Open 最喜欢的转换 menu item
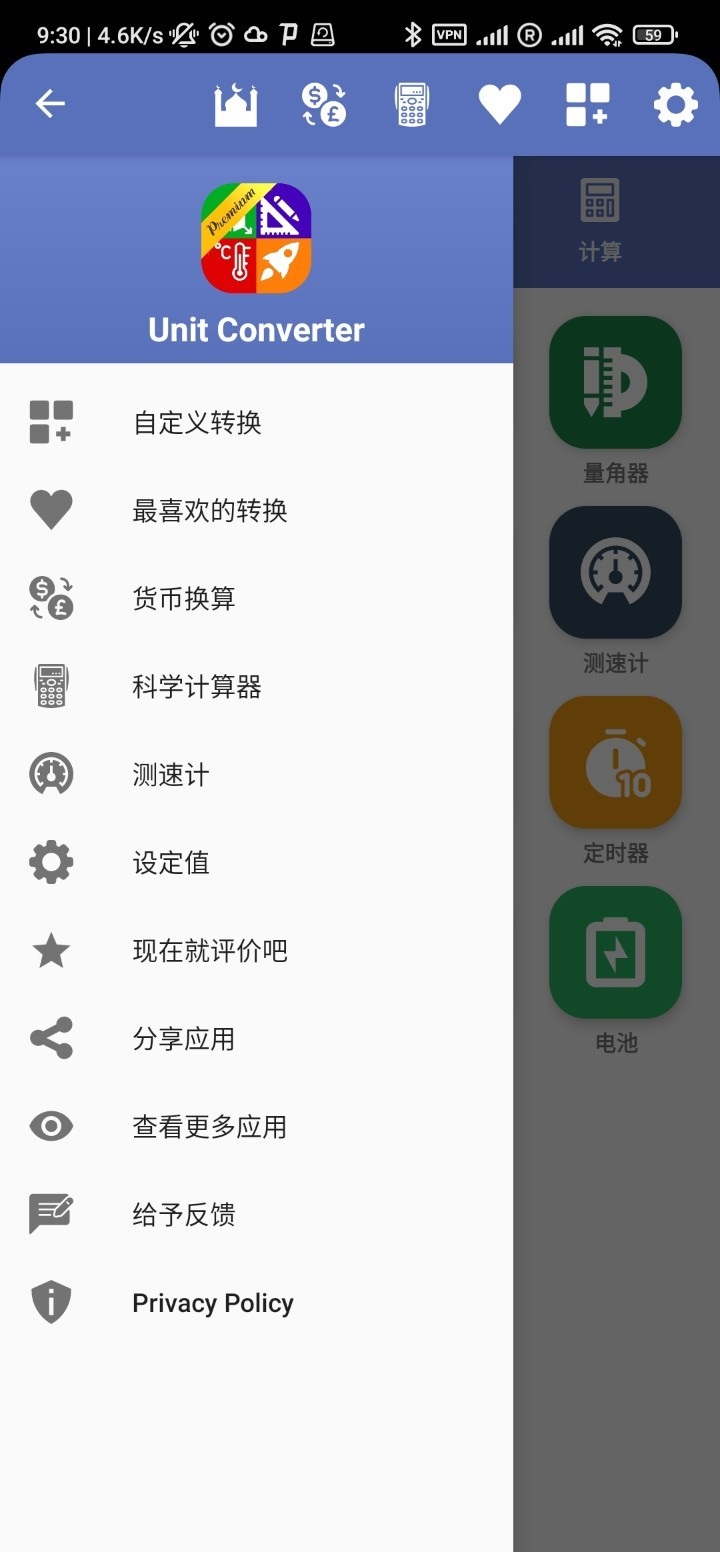The height and width of the screenshot is (1552, 720). coord(210,510)
